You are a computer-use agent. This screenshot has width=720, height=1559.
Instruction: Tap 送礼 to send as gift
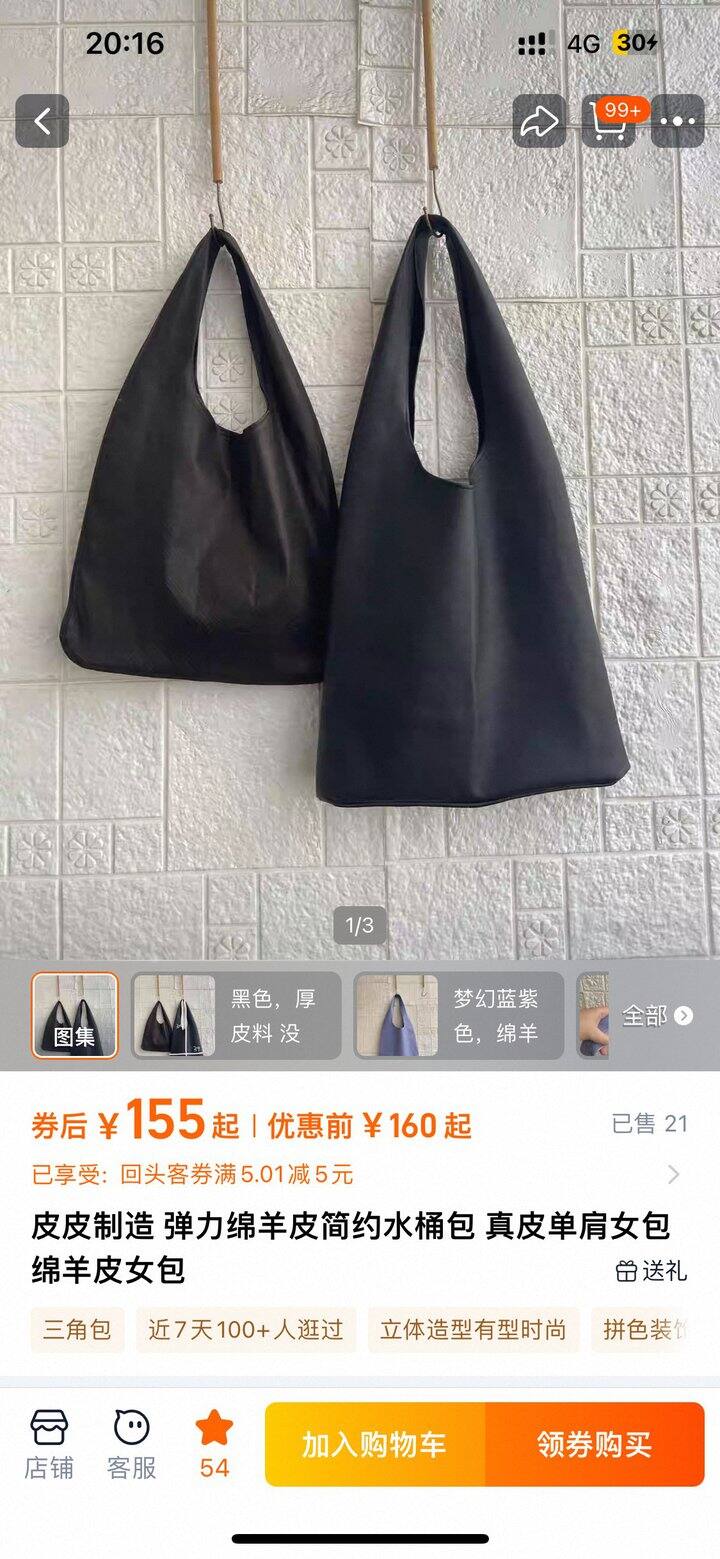pyautogui.click(x=651, y=1271)
